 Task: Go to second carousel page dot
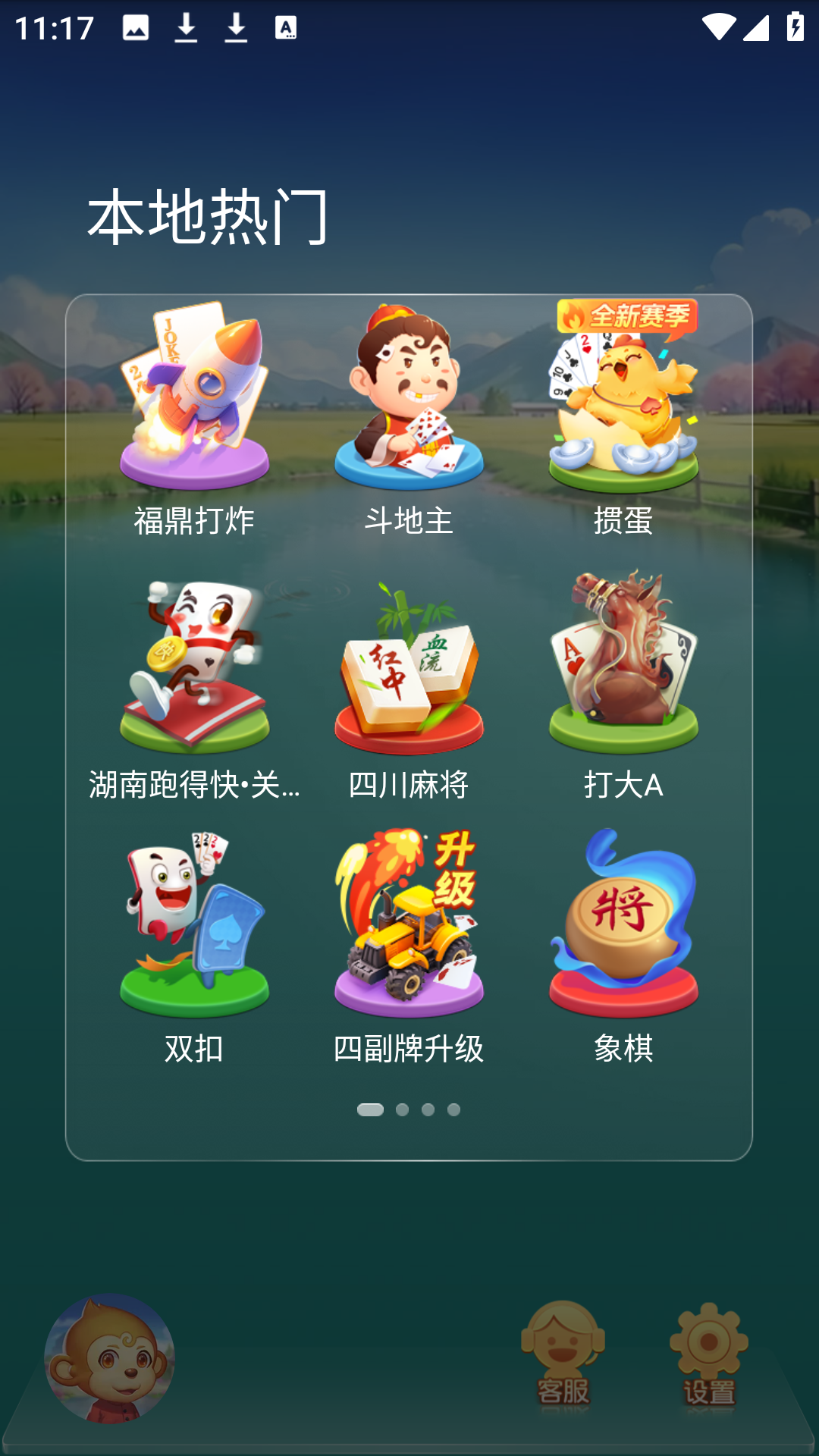pos(402,1109)
